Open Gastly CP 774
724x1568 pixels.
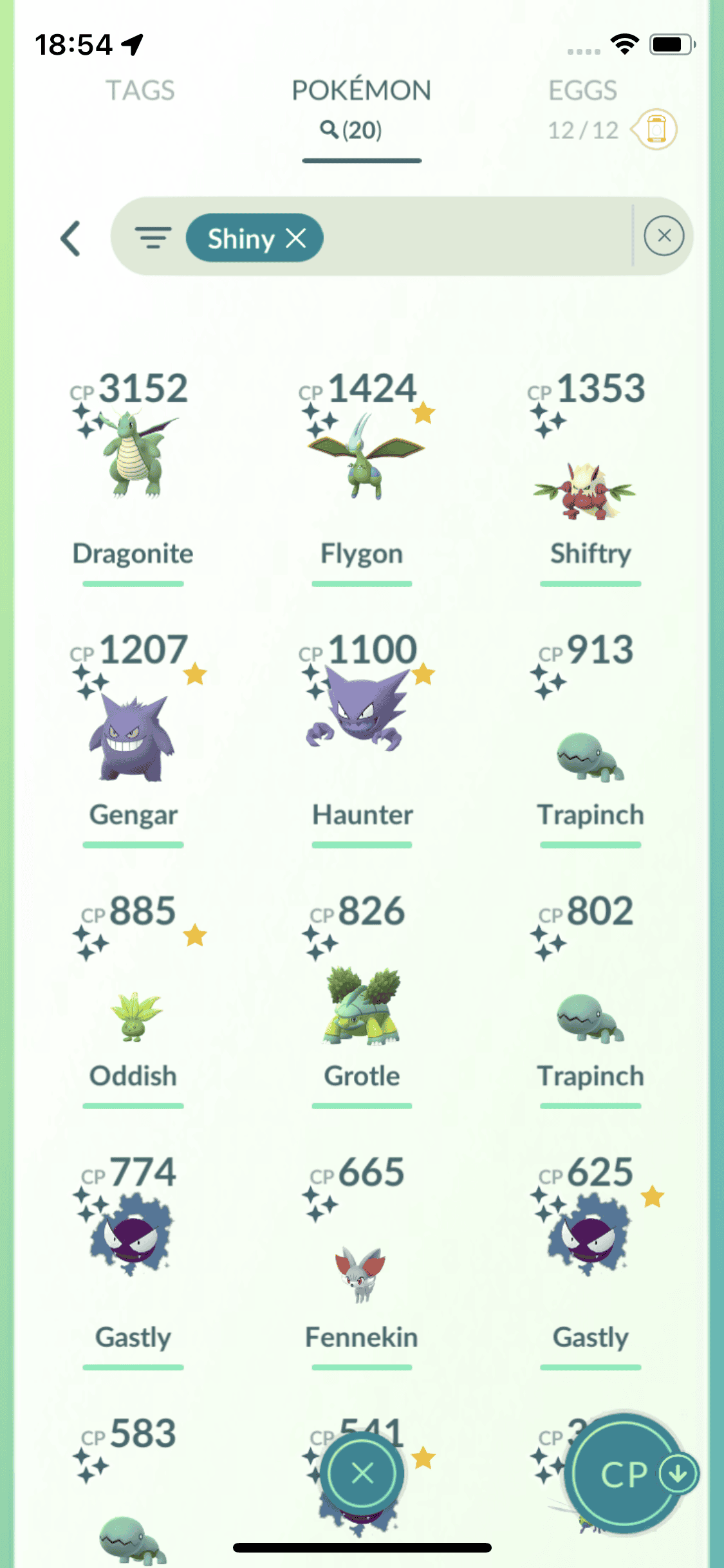(133, 1236)
